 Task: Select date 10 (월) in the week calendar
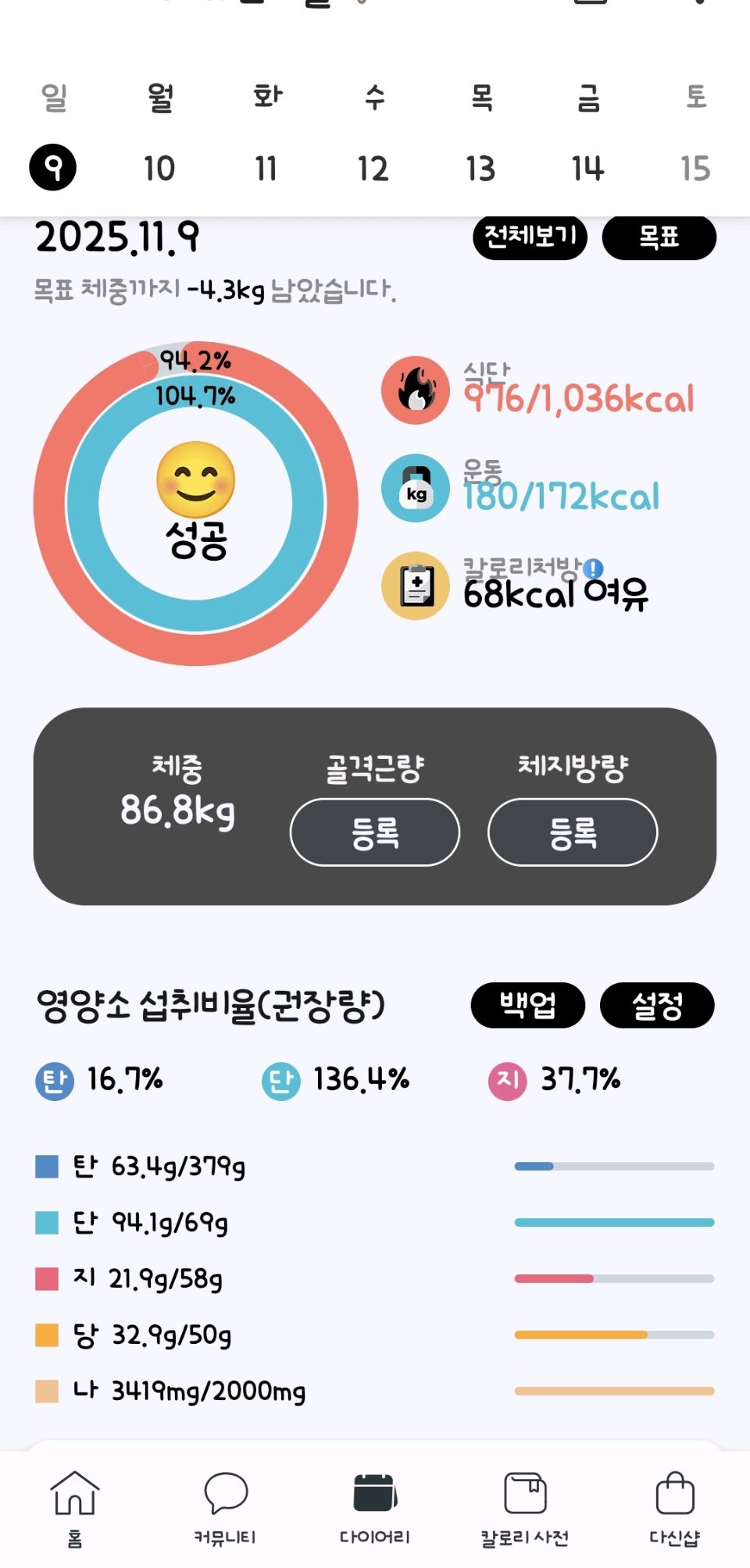pyautogui.click(x=159, y=168)
